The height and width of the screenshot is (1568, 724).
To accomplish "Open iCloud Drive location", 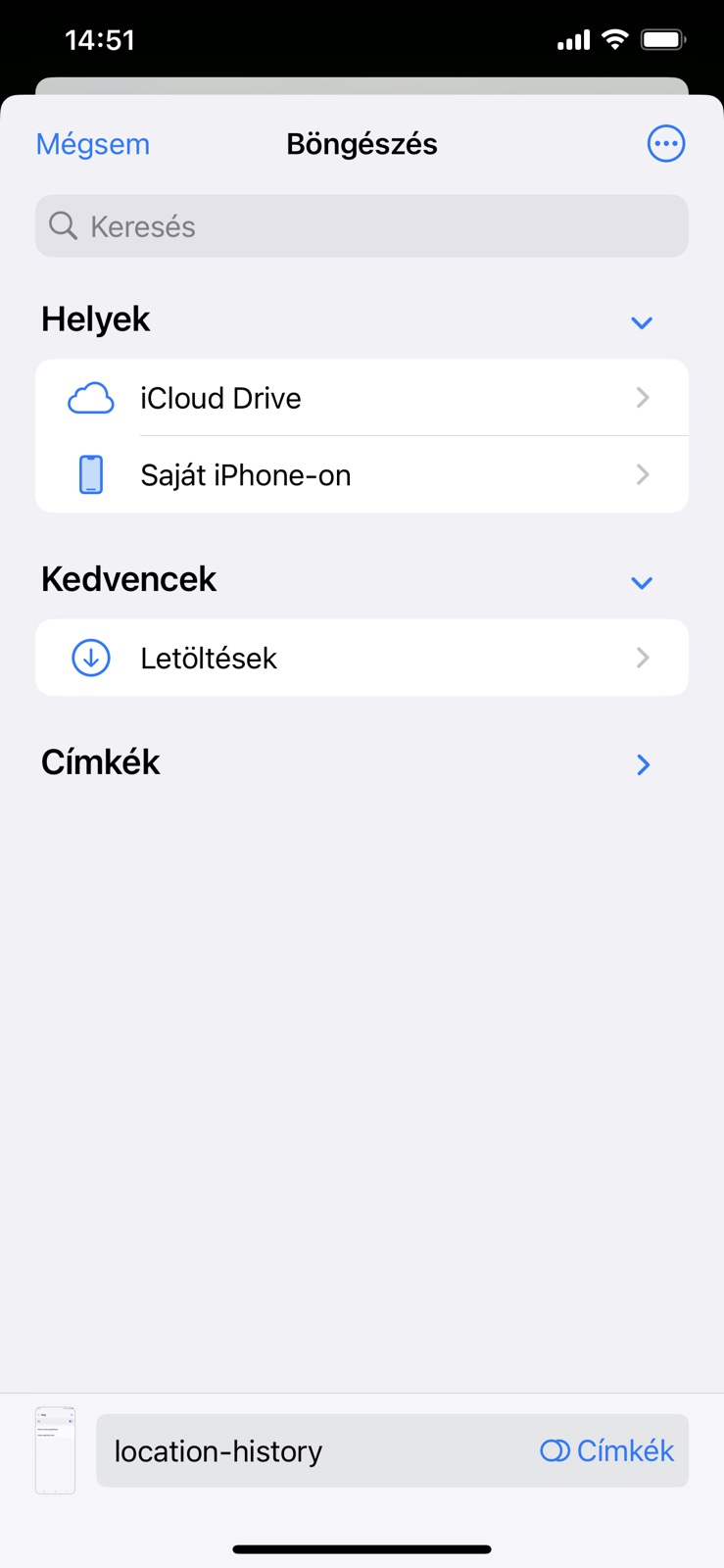I will pos(362,398).
